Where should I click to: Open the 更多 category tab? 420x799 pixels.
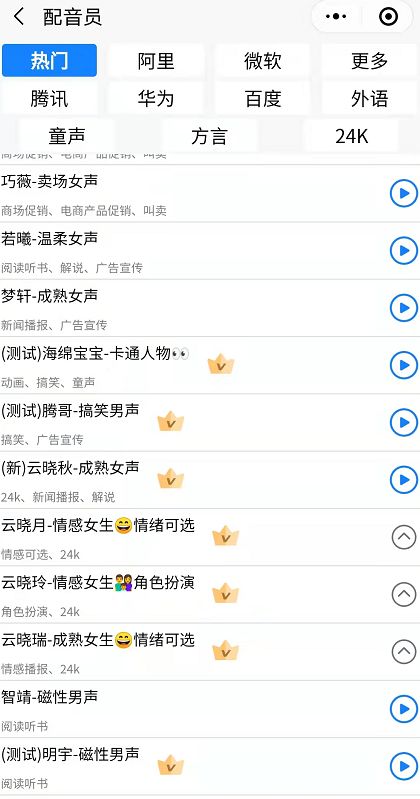click(x=369, y=61)
